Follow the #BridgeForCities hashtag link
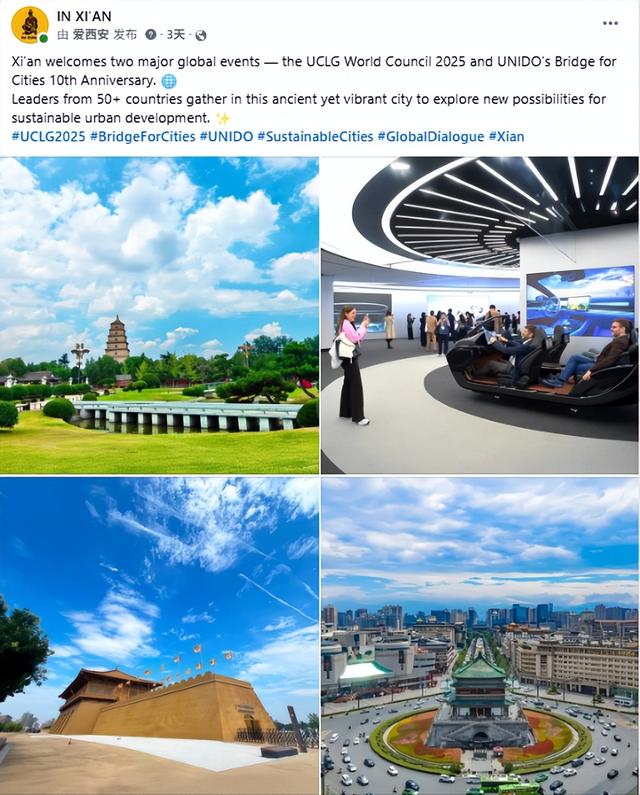The height and width of the screenshot is (795, 640). coord(142,136)
